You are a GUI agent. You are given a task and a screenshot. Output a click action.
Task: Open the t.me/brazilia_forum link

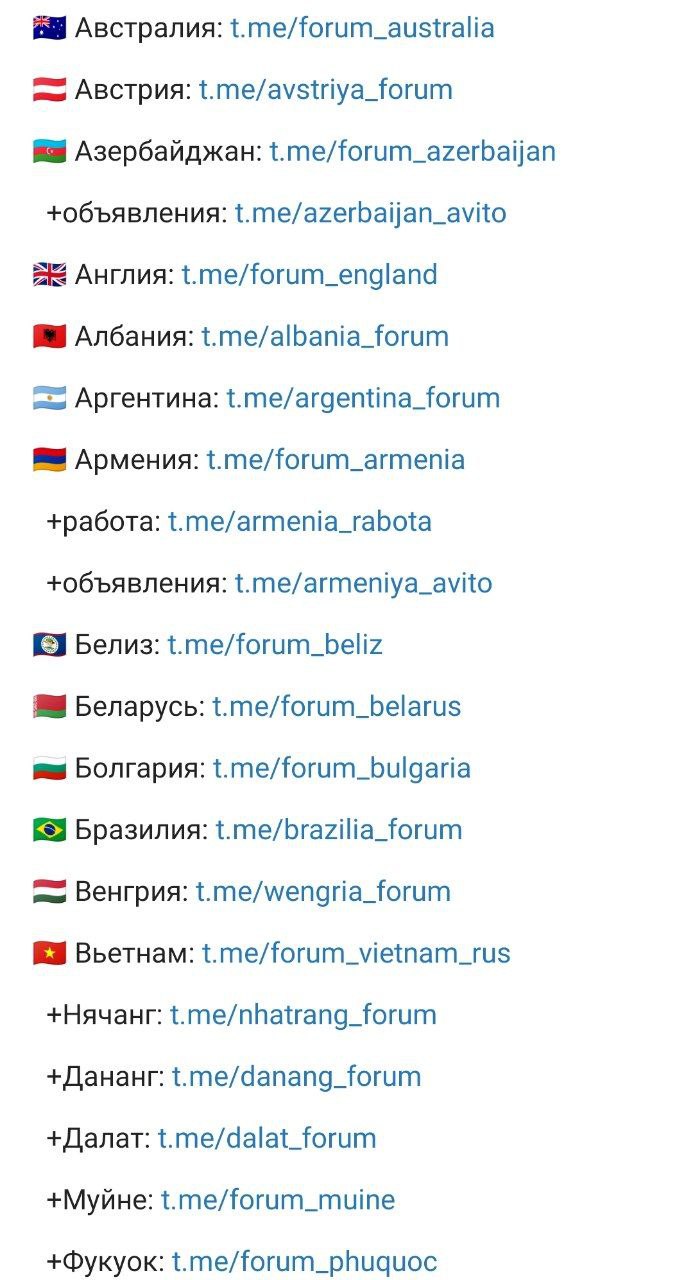click(x=338, y=830)
